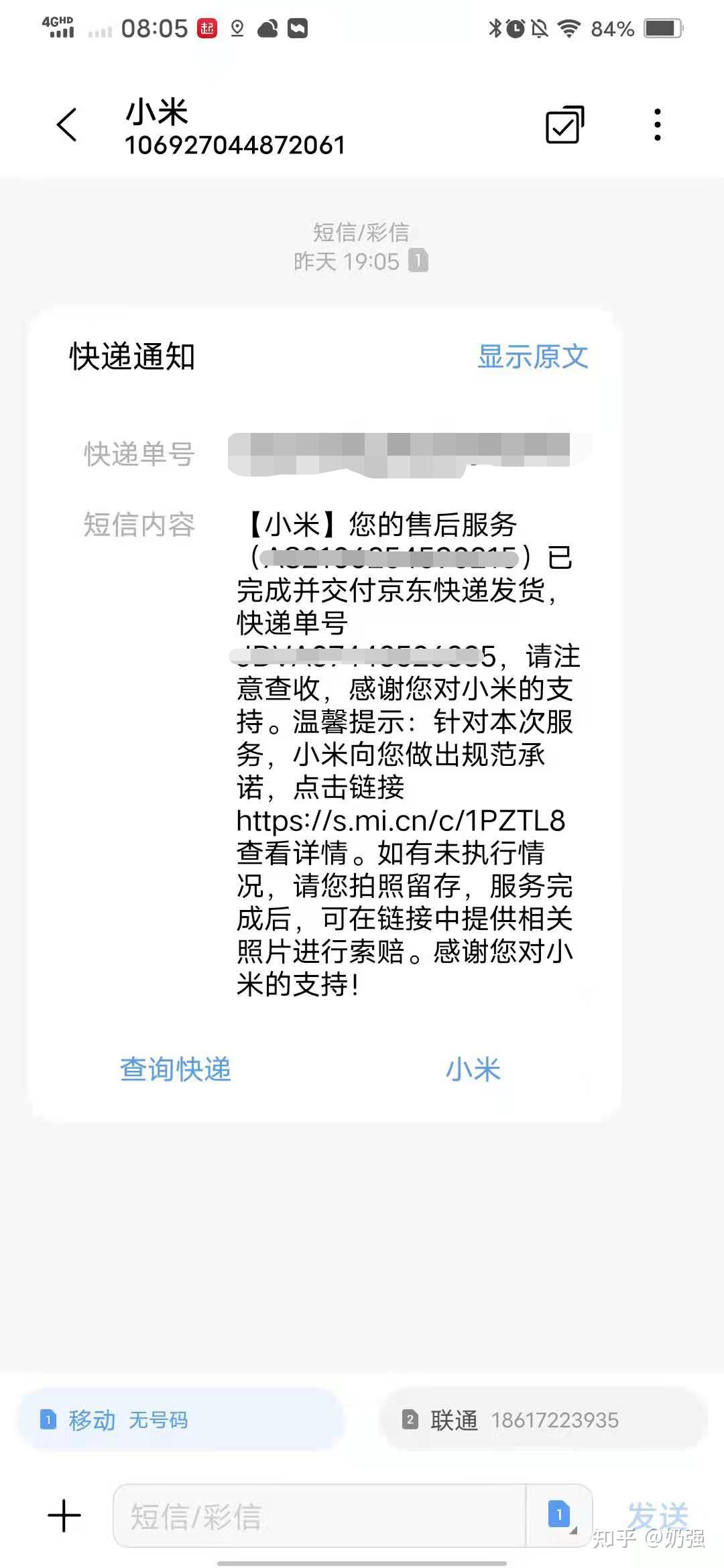Screen dimensions: 724x1568
Task: Open the s.mi.cn link in the message
Action: click(x=401, y=820)
